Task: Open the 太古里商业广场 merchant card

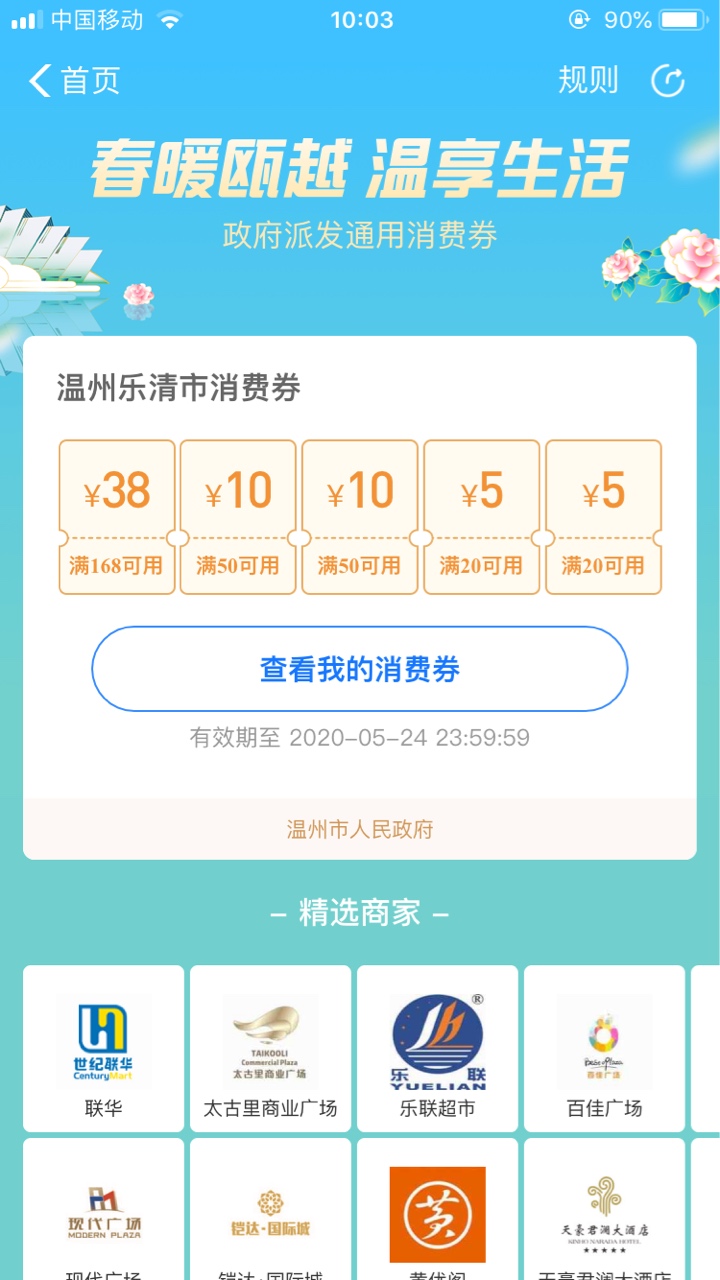Action: (270, 1048)
